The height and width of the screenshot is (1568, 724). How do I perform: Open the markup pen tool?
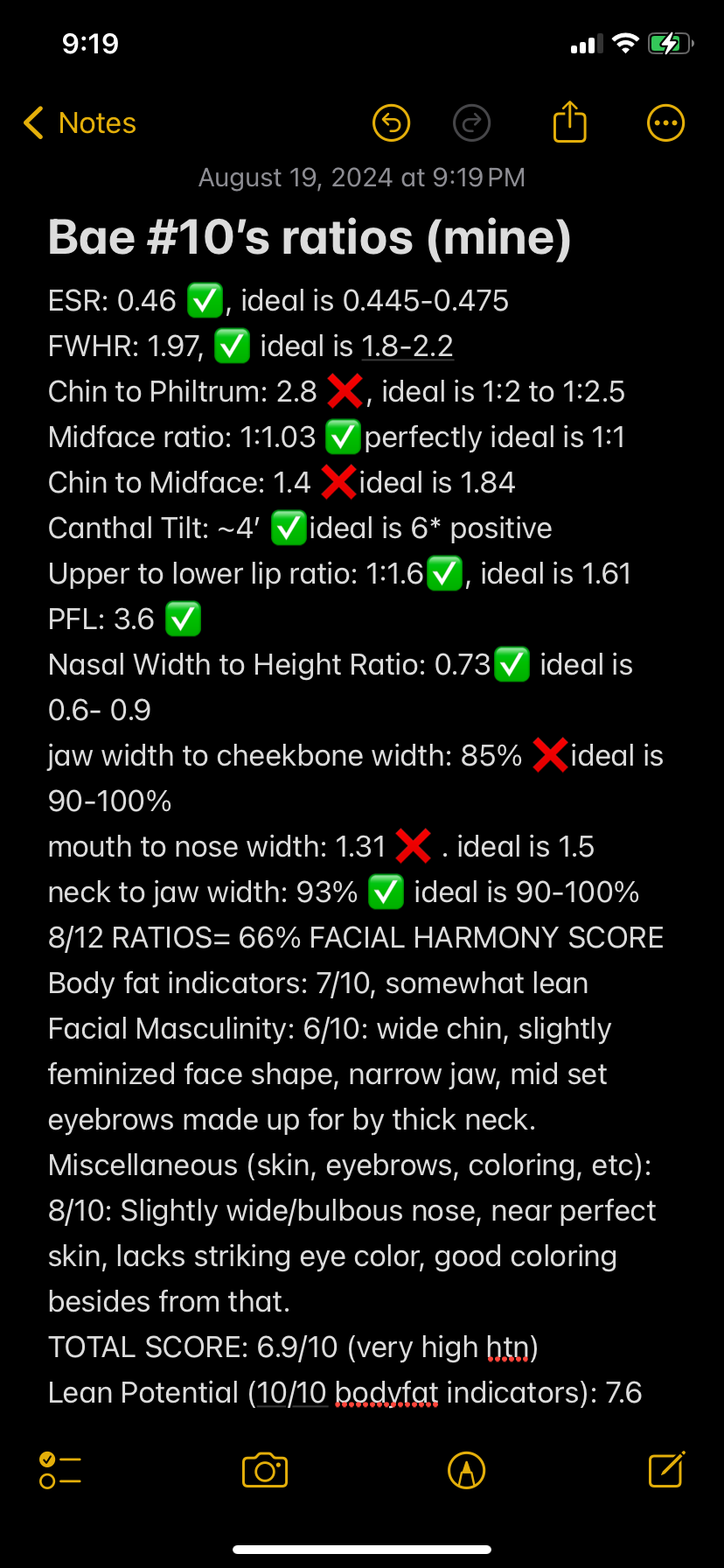coord(466,1470)
